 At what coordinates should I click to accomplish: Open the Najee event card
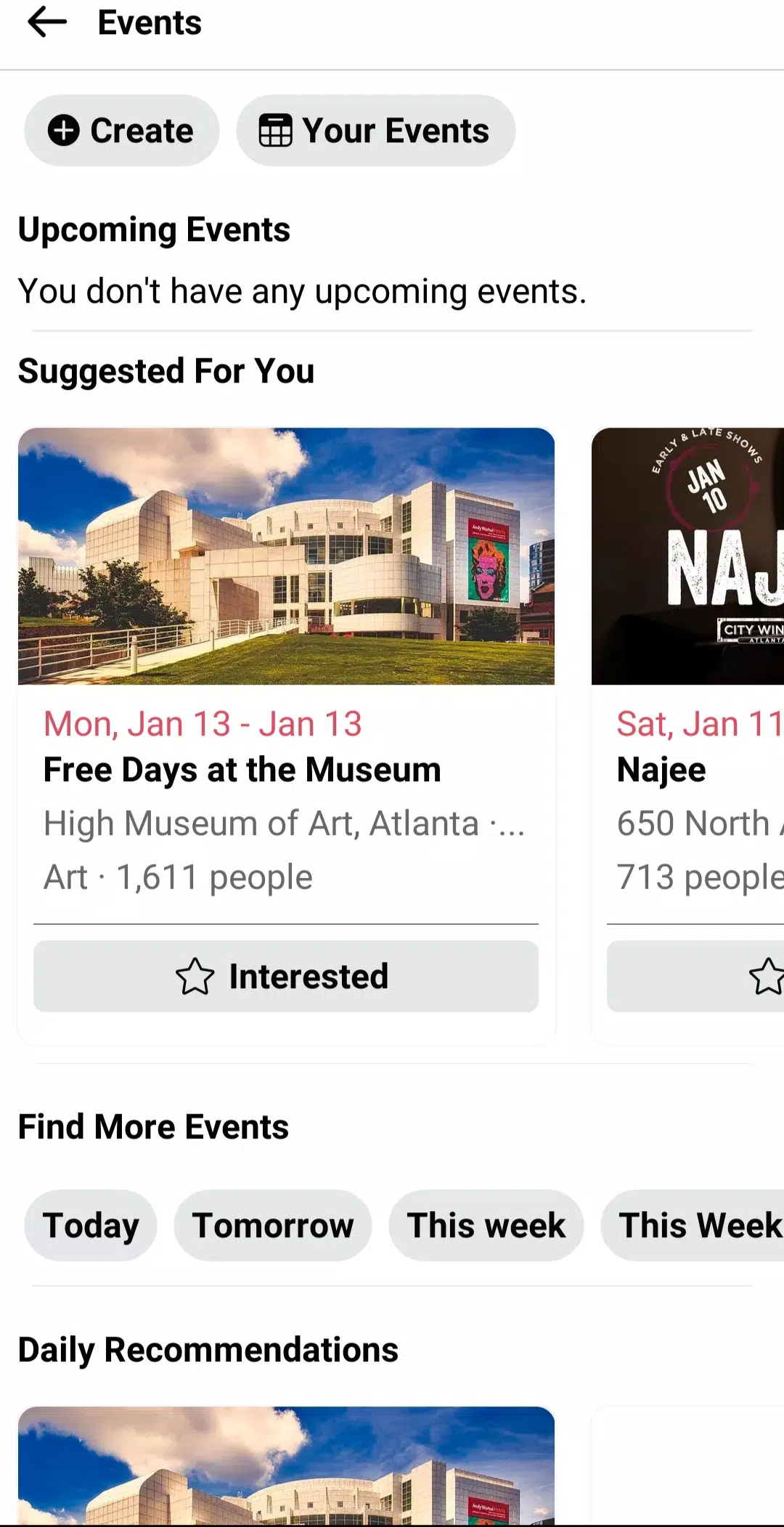click(687, 768)
